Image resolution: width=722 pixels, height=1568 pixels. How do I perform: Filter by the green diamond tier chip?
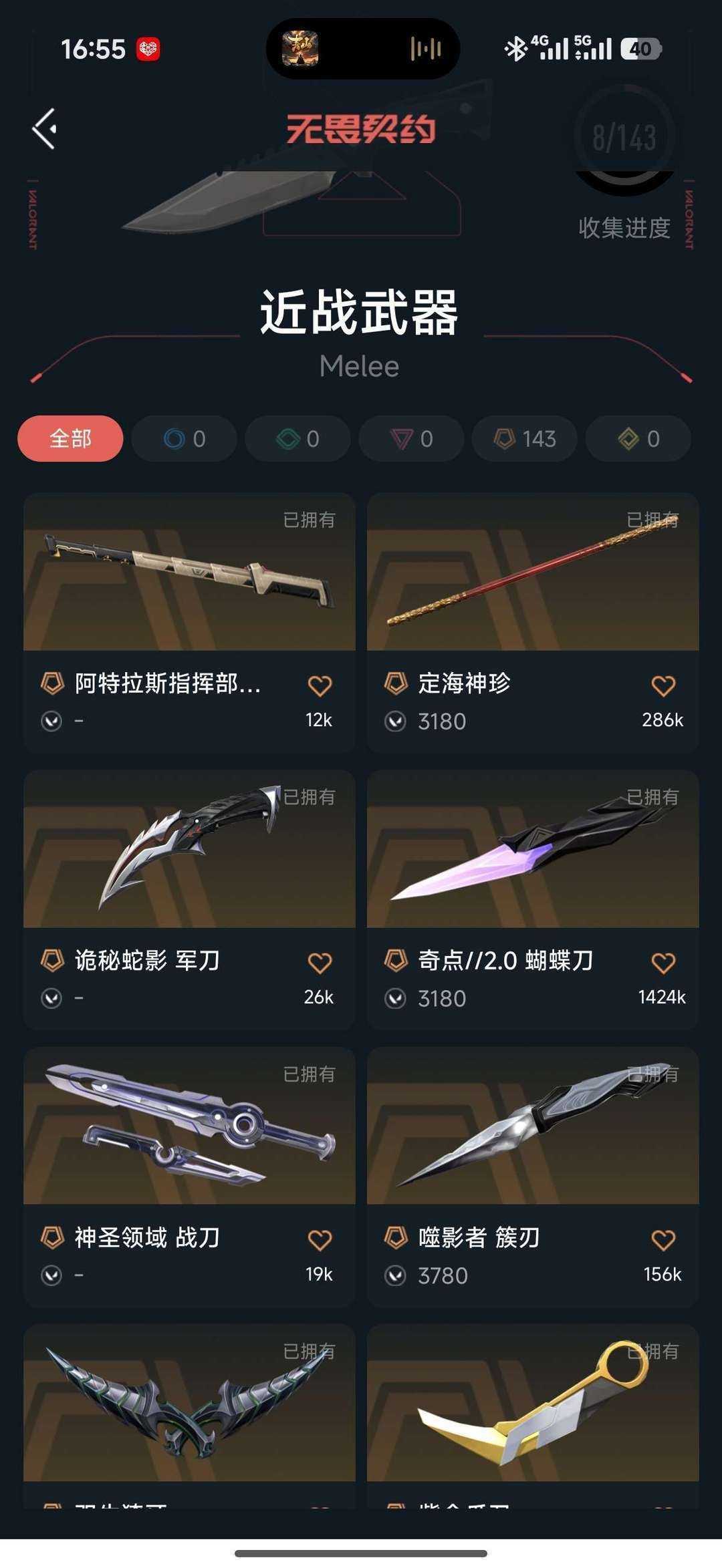[297, 439]
